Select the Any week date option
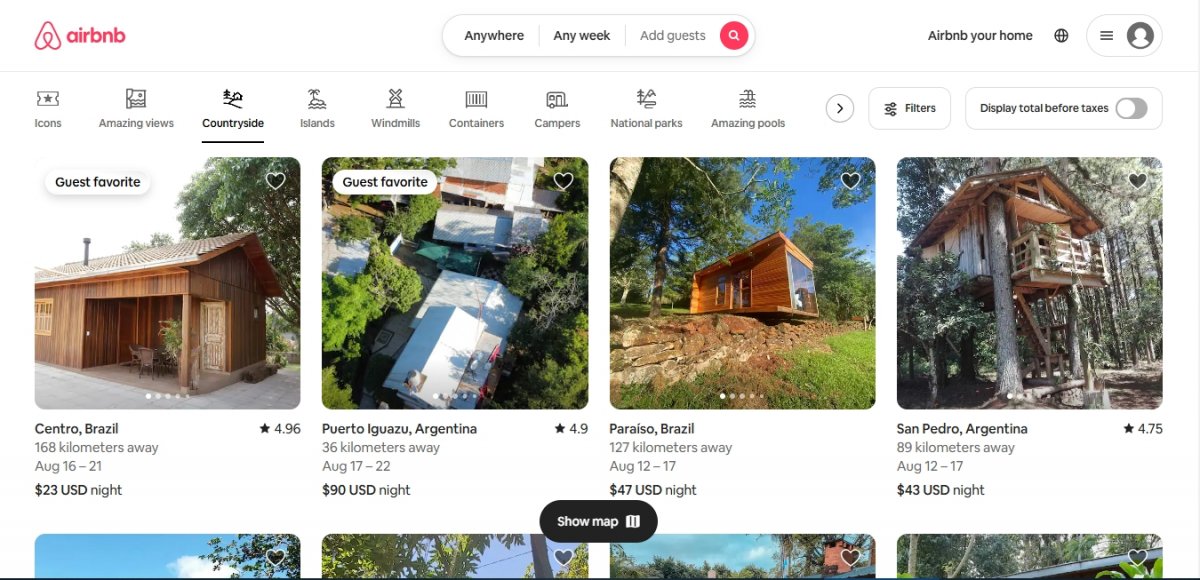 click(x=581, y=36)
